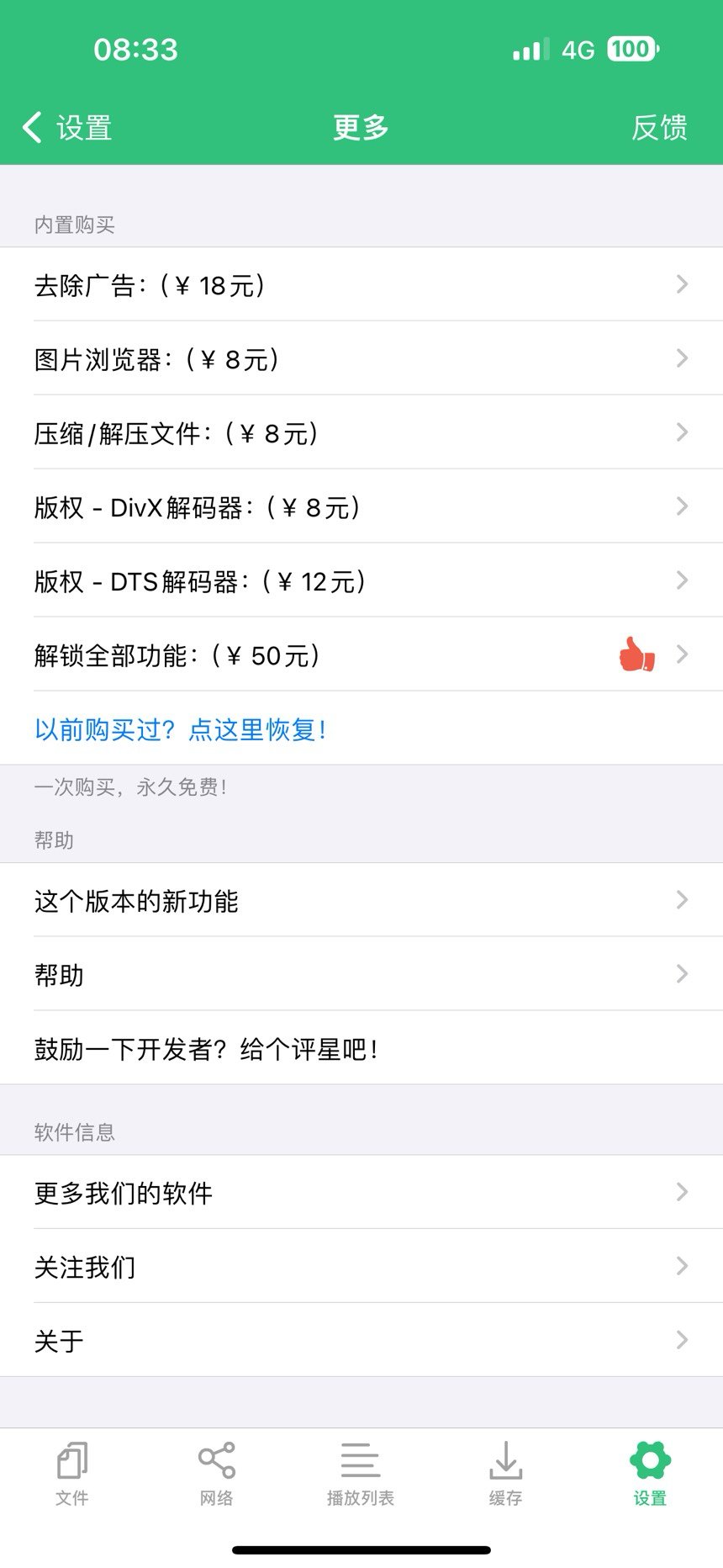Switch to the 缓存 tab
Image resolution: width=723 pixels, height=1568 pixels.
tap(505, 1474)
